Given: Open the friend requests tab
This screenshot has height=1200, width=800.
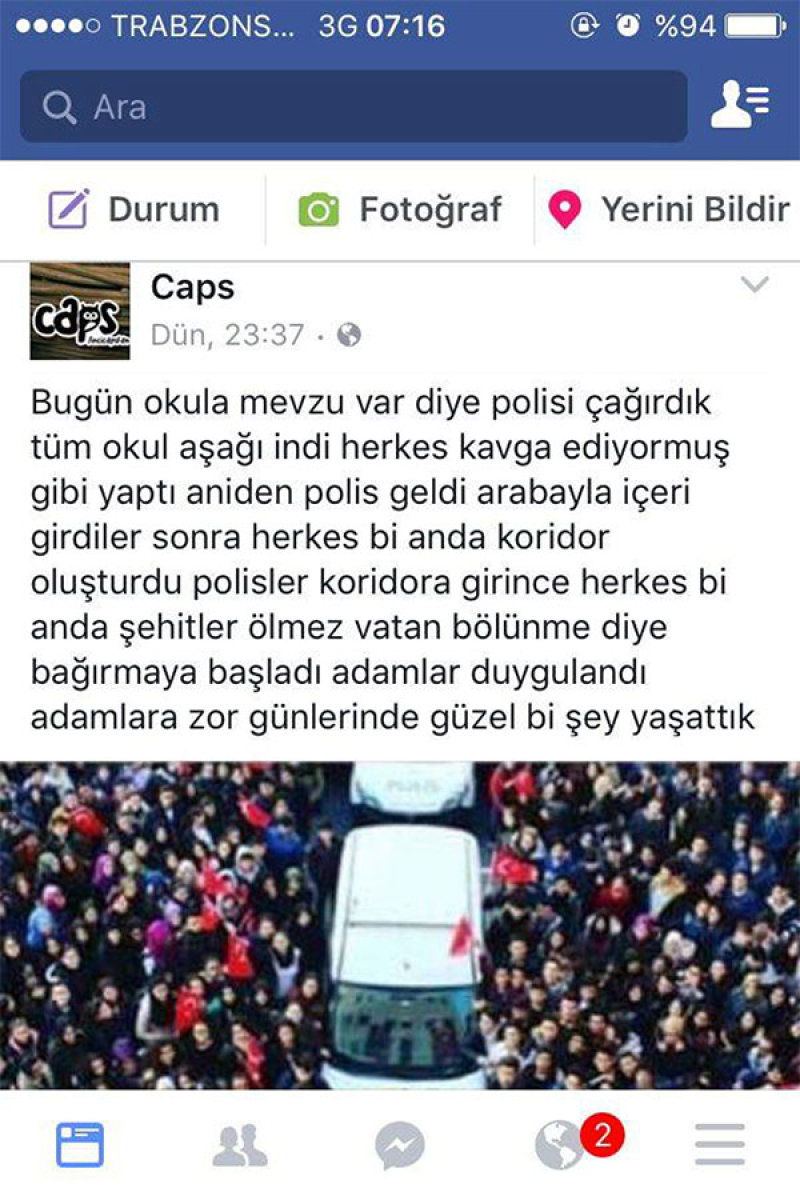Looking at the screenshot, I should click(x=240, y=1145).
